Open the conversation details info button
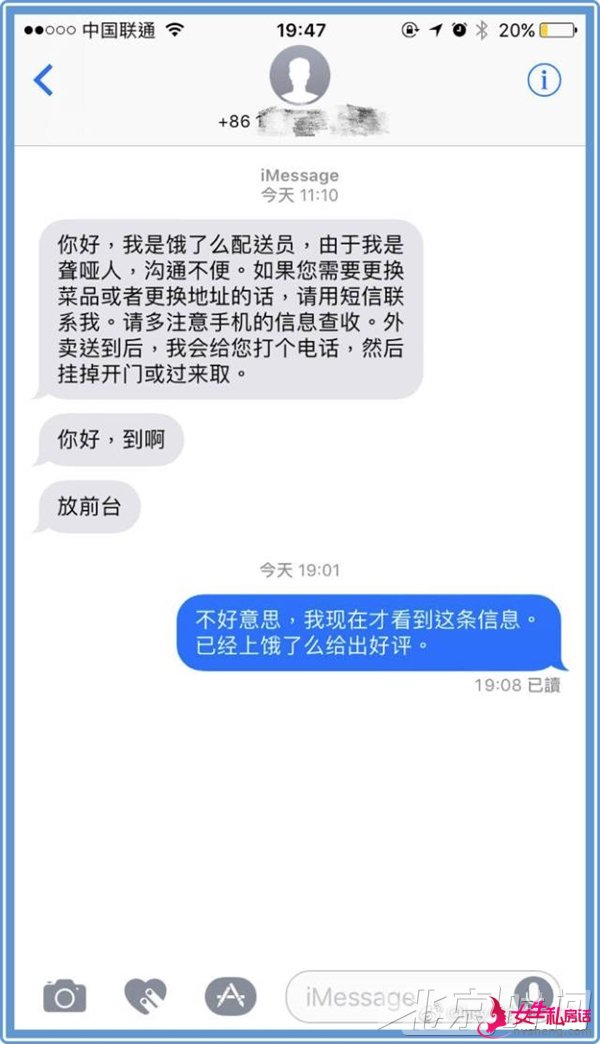Viewport: 600px width, 1044px height. (x=543, y=81)
